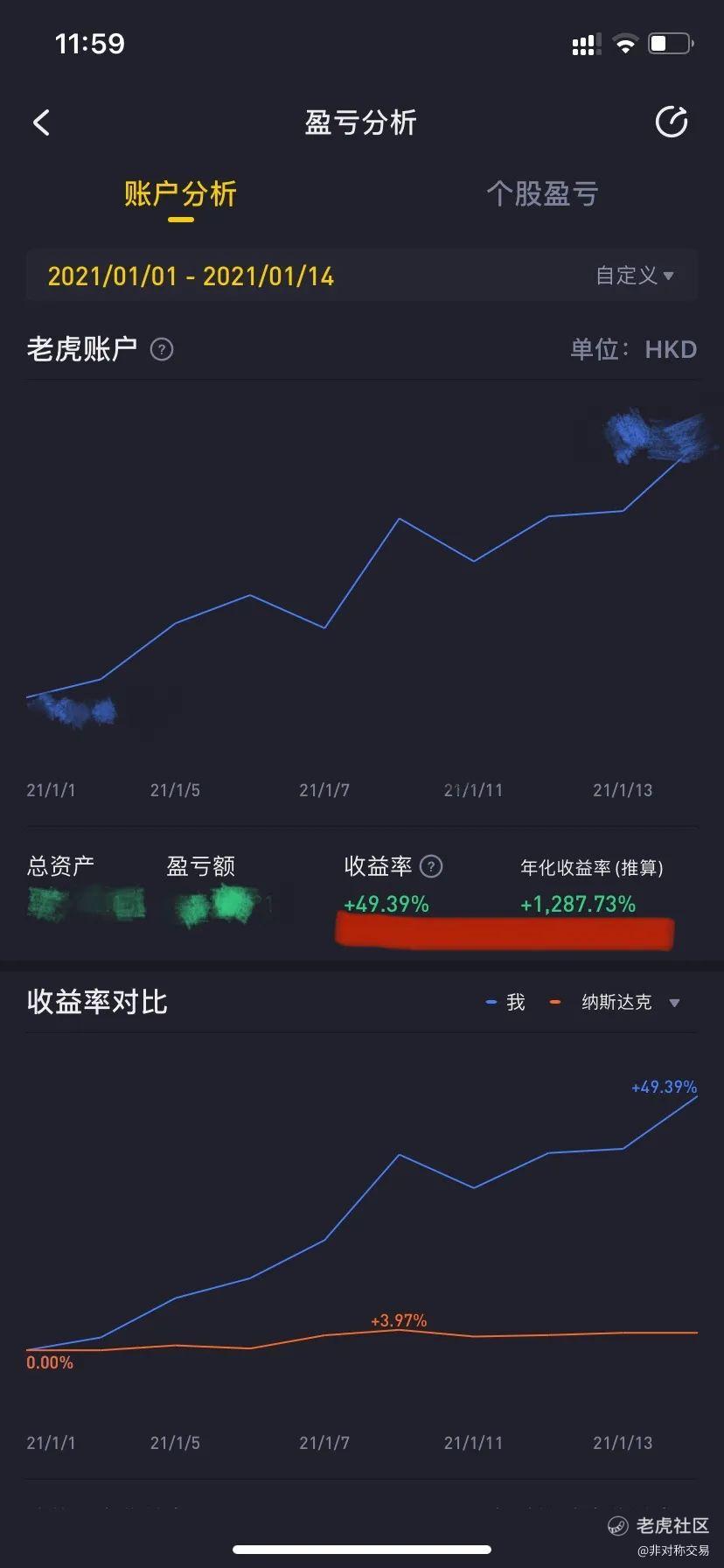Select the 账户分析 tab
This screenshot has width=724, height=1568.
coord(180,193)
